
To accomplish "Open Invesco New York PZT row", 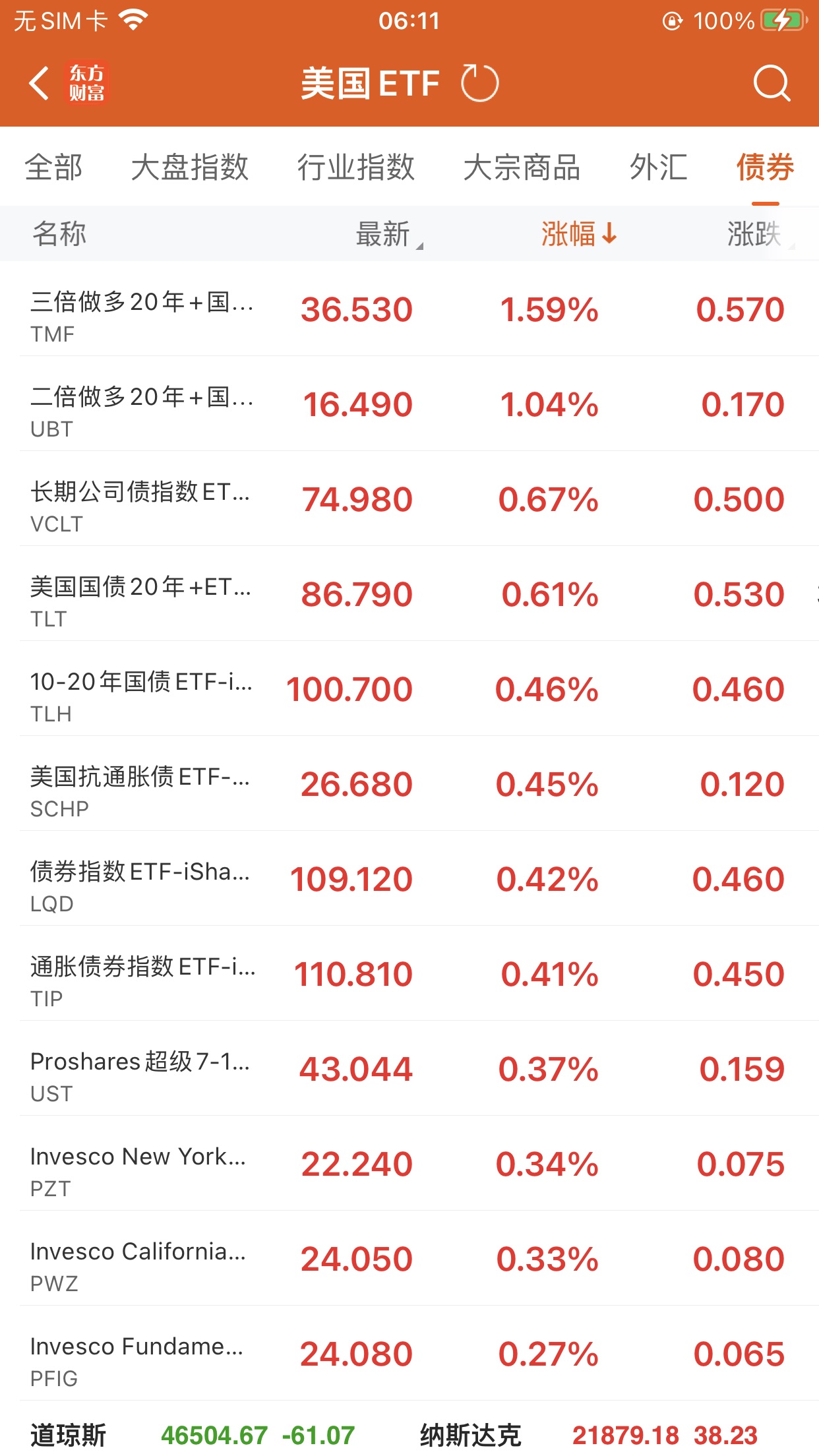I will [409, 1165].
